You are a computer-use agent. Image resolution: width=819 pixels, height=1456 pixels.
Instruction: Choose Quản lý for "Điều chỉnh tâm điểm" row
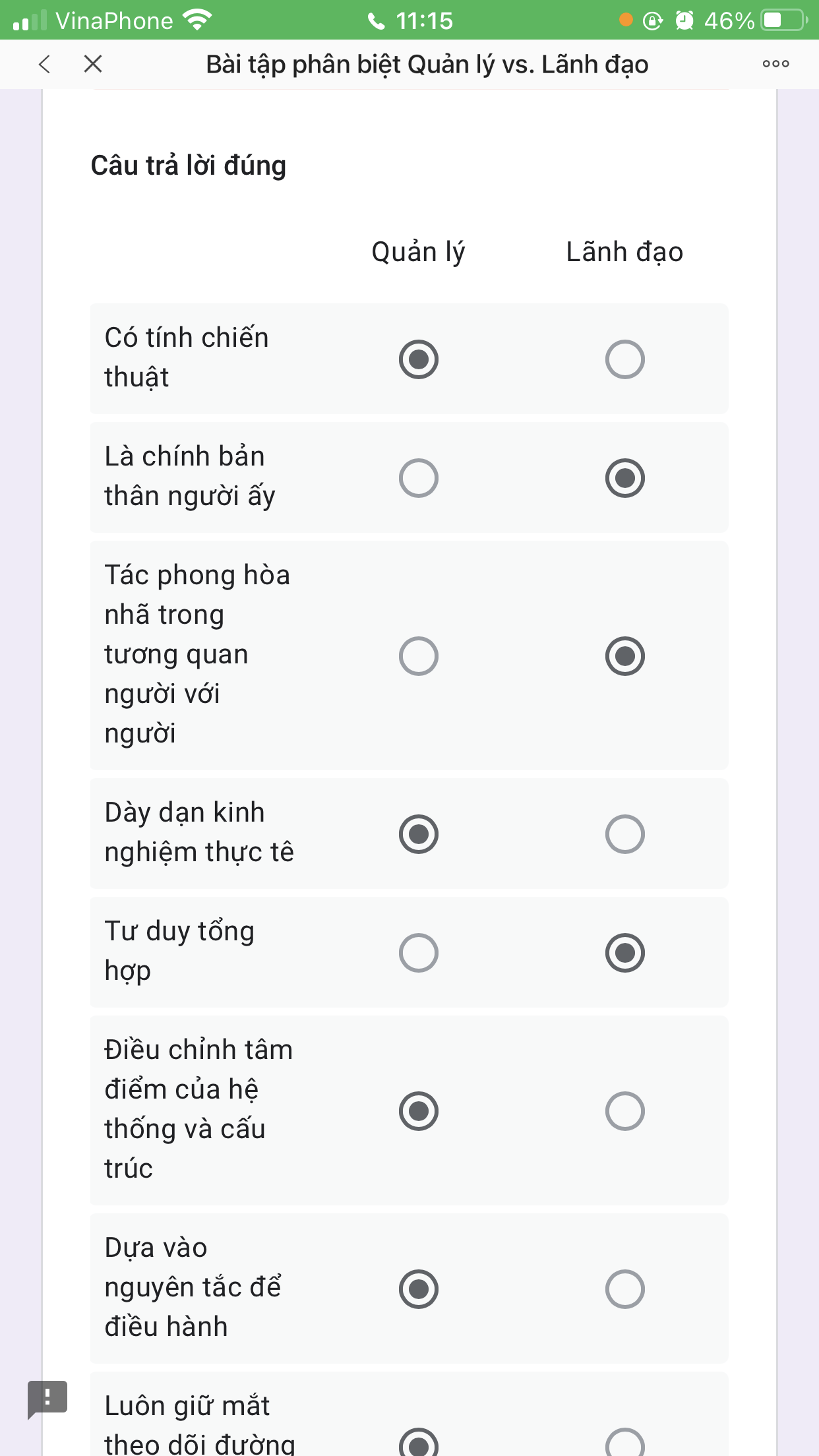[419, 1111]
